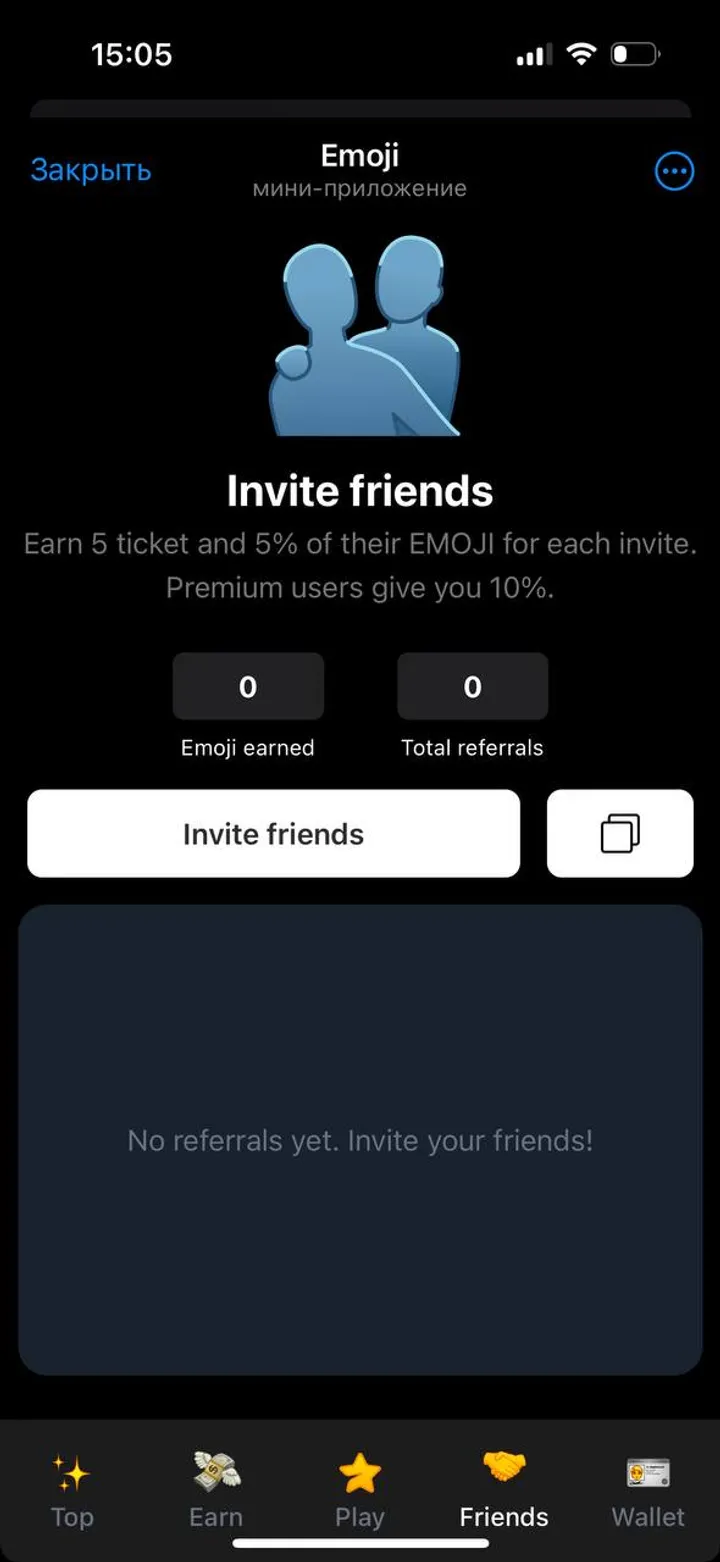720x1562 pixels.
Task: Switch to the Top tab
Action: [x=72, y=1492]
